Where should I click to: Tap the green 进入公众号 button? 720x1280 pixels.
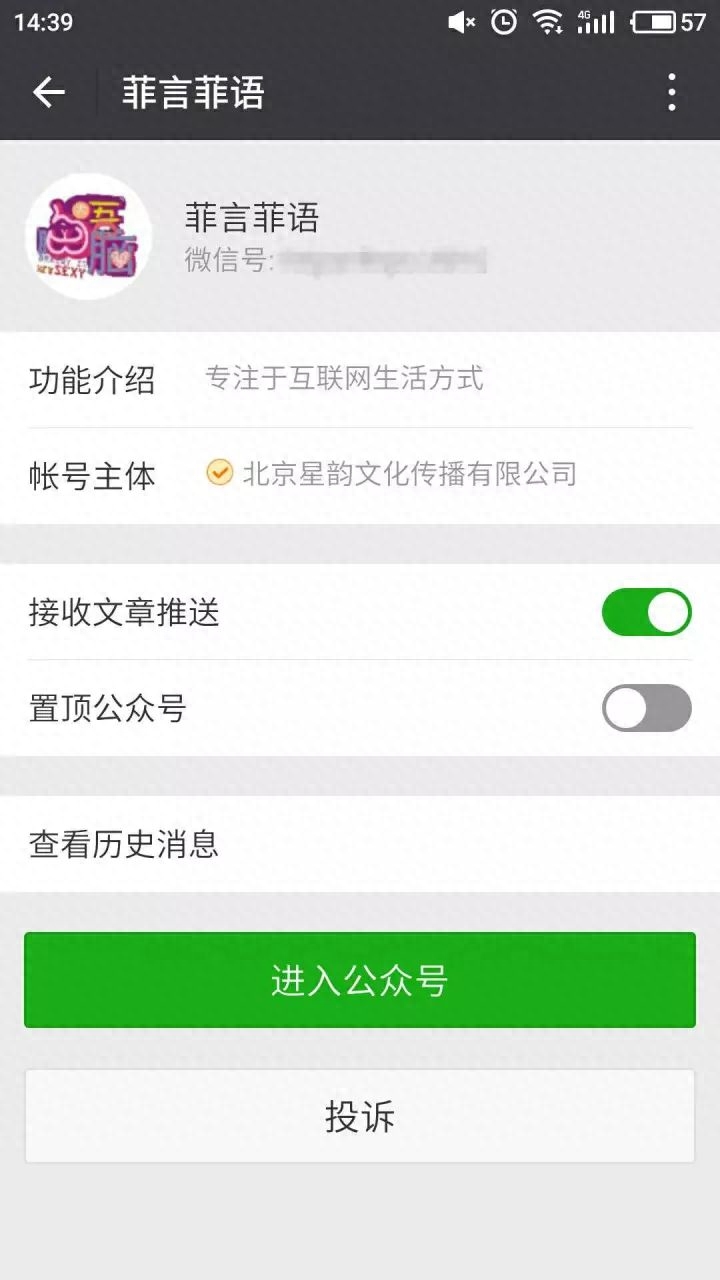(x=360, y=980)
